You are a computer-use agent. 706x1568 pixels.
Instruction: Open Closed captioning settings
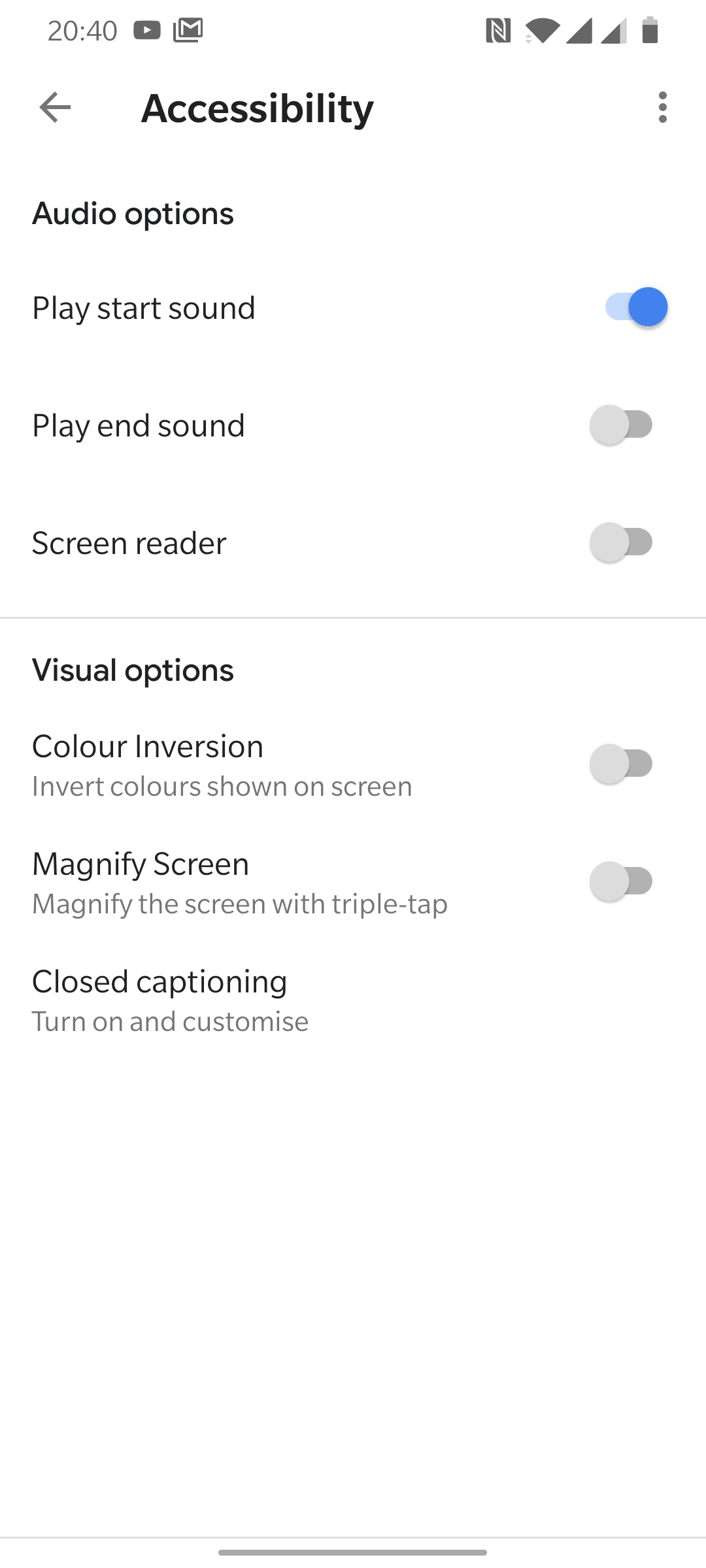coord(353,1000)
